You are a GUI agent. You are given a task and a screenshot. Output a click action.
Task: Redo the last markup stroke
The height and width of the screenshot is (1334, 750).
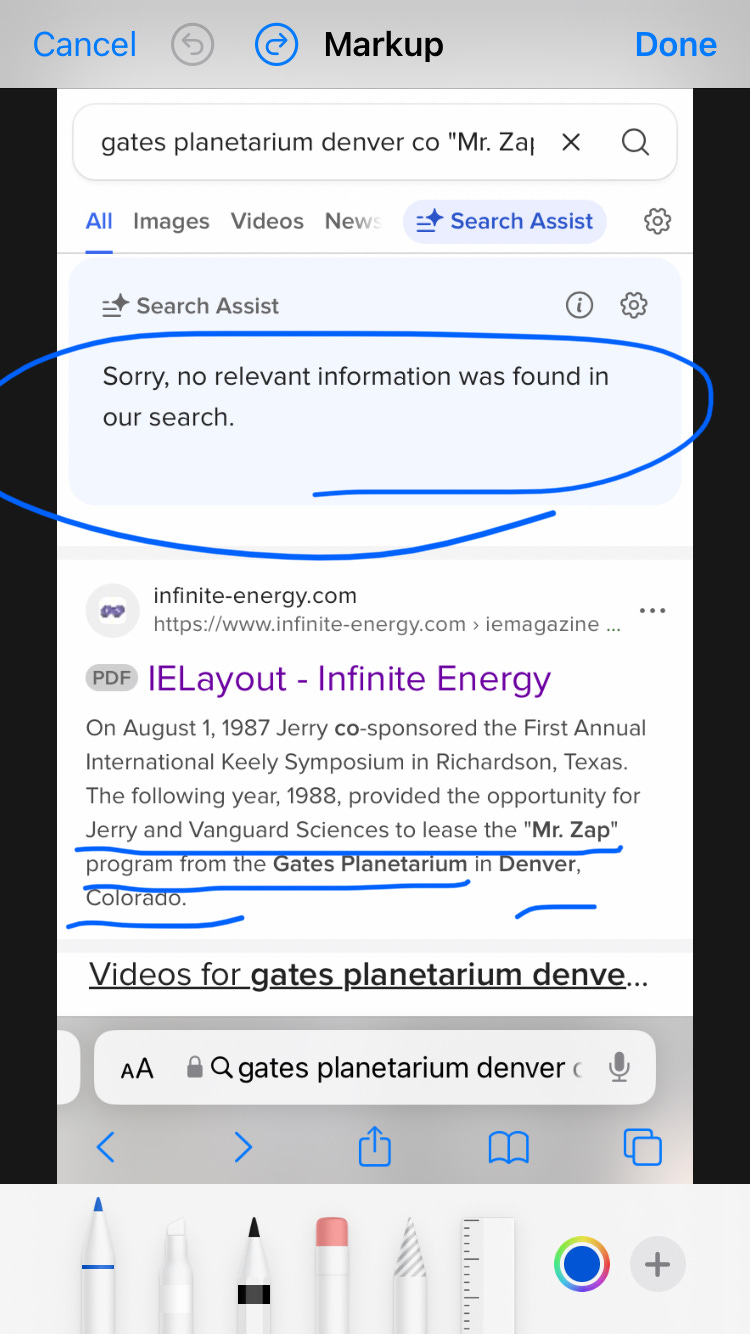tap(276, 45)
